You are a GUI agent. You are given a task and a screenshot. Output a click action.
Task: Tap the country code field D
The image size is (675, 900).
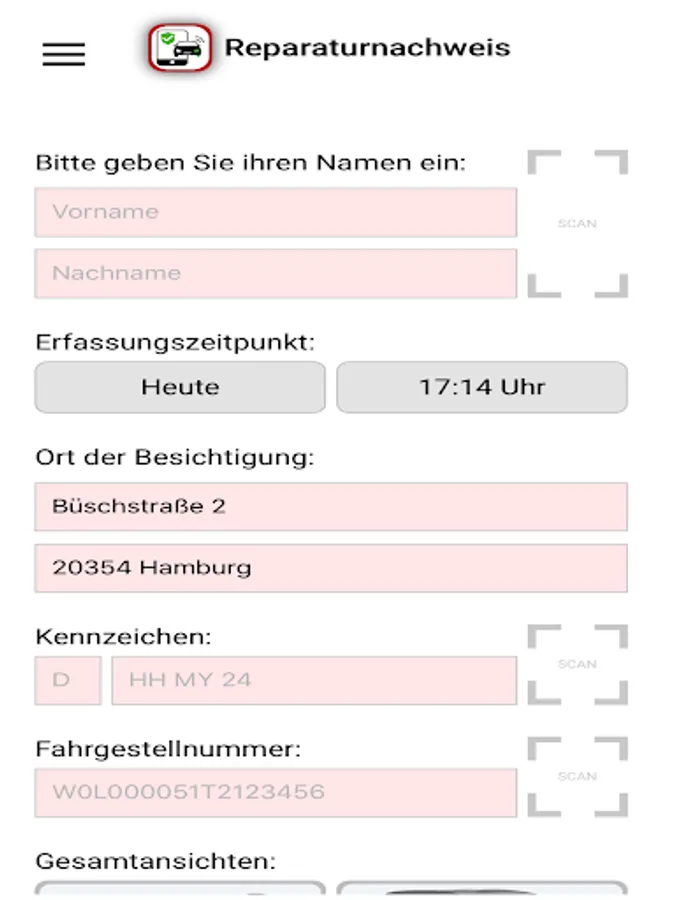[x=68, y=680]
